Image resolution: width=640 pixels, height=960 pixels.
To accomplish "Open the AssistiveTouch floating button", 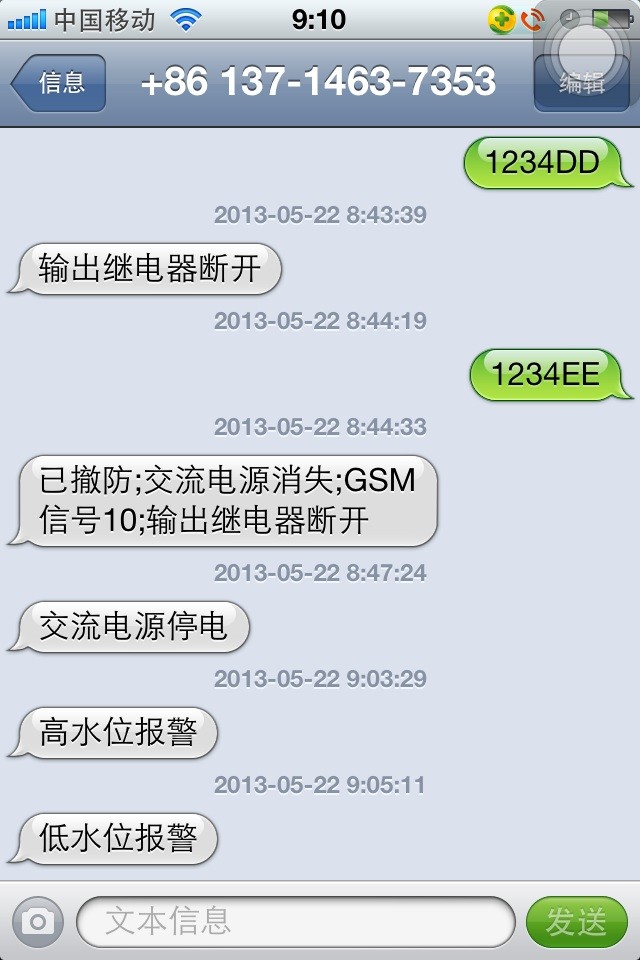I will (x=585, y=40).
